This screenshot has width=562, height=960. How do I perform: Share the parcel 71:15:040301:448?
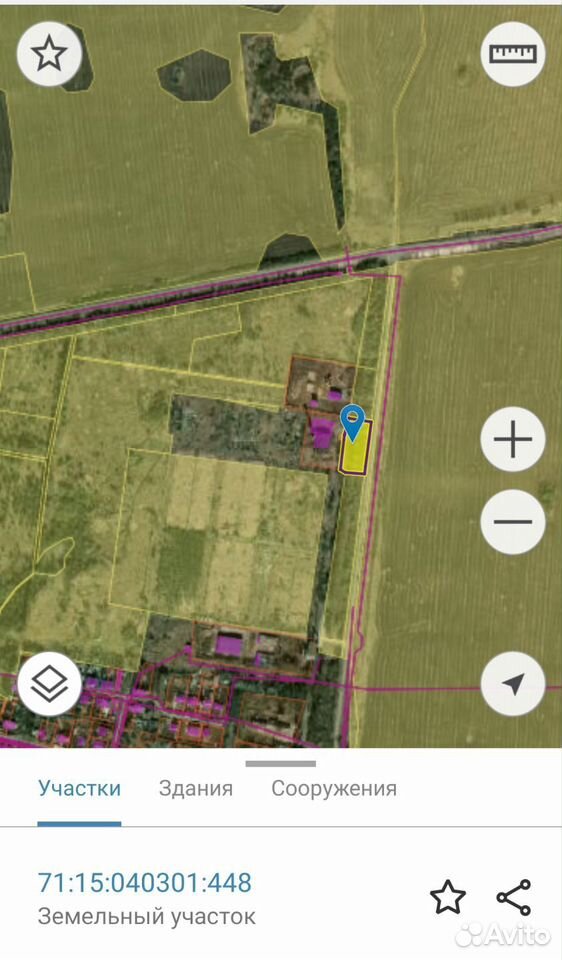point(514,898)
